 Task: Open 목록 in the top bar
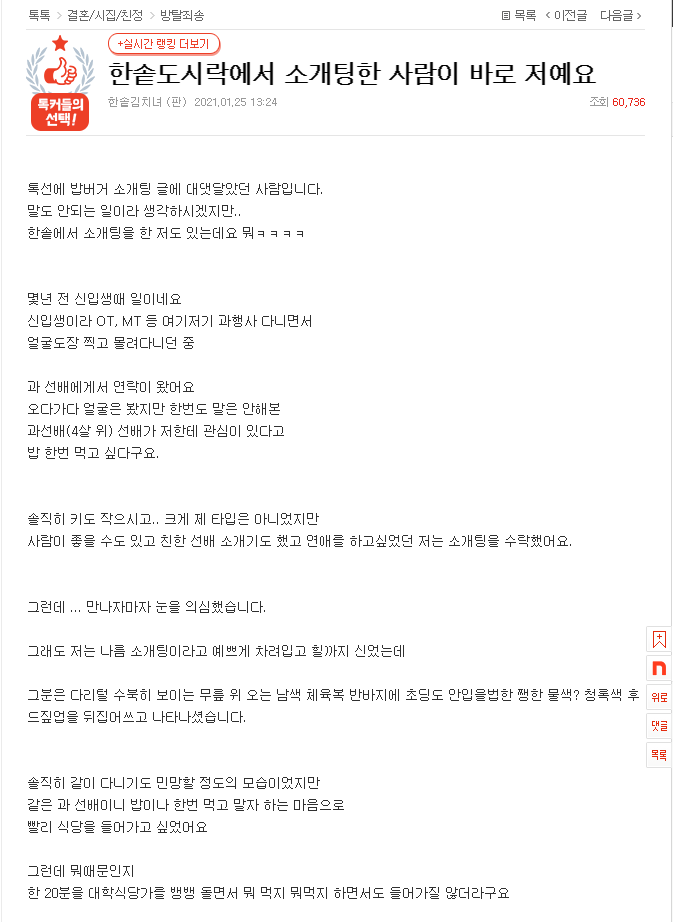519,15
